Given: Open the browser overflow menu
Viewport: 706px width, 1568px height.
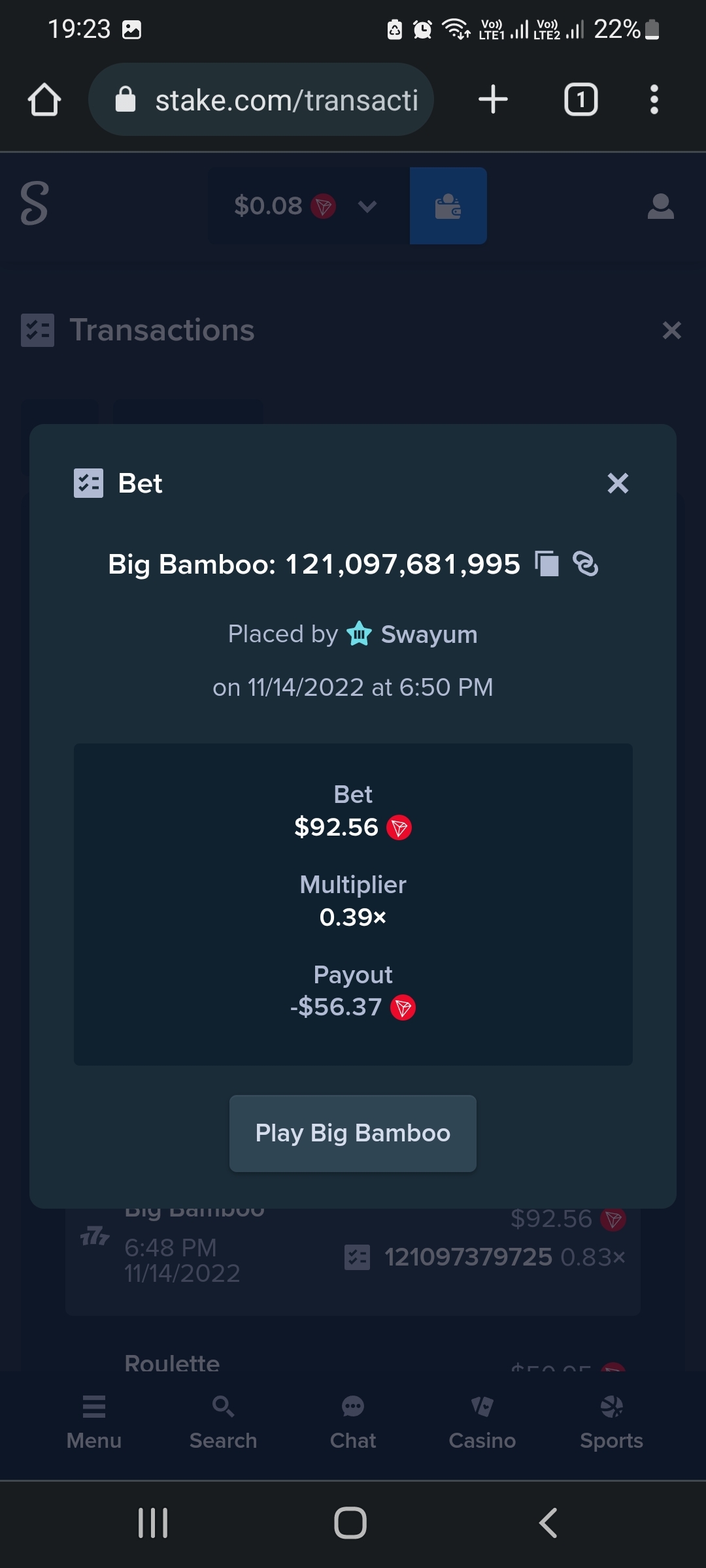Looking at the screenshot, I should click(654, 100).
